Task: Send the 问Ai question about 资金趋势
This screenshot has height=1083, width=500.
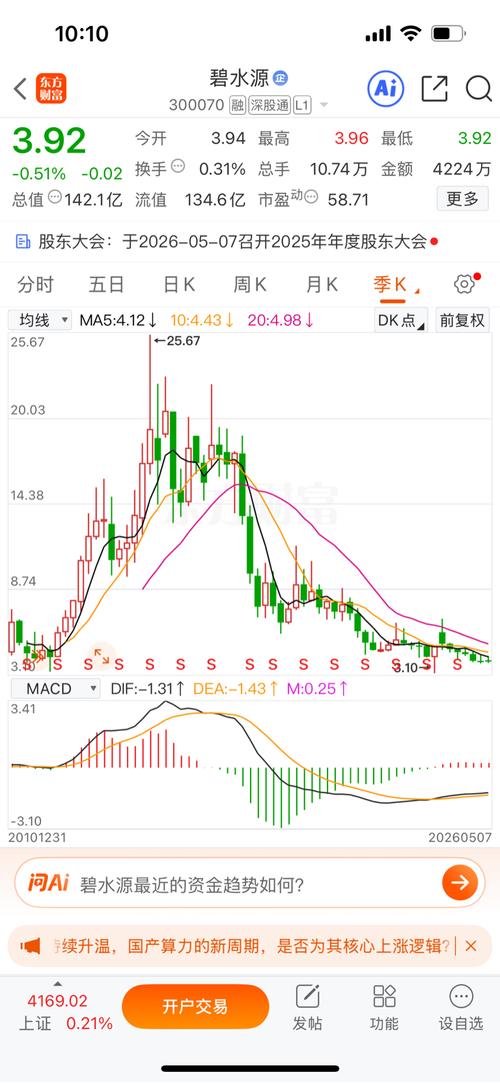Action: coord(460,882)
